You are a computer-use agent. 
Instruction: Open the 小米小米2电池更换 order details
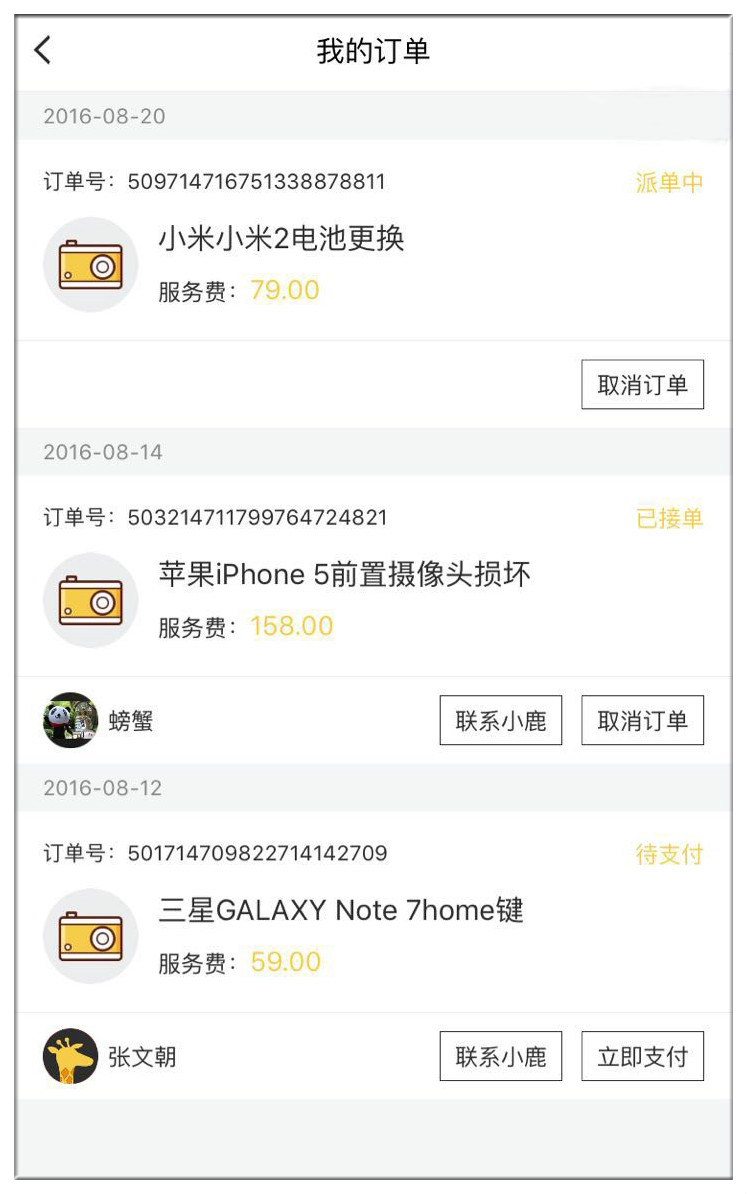280,240
